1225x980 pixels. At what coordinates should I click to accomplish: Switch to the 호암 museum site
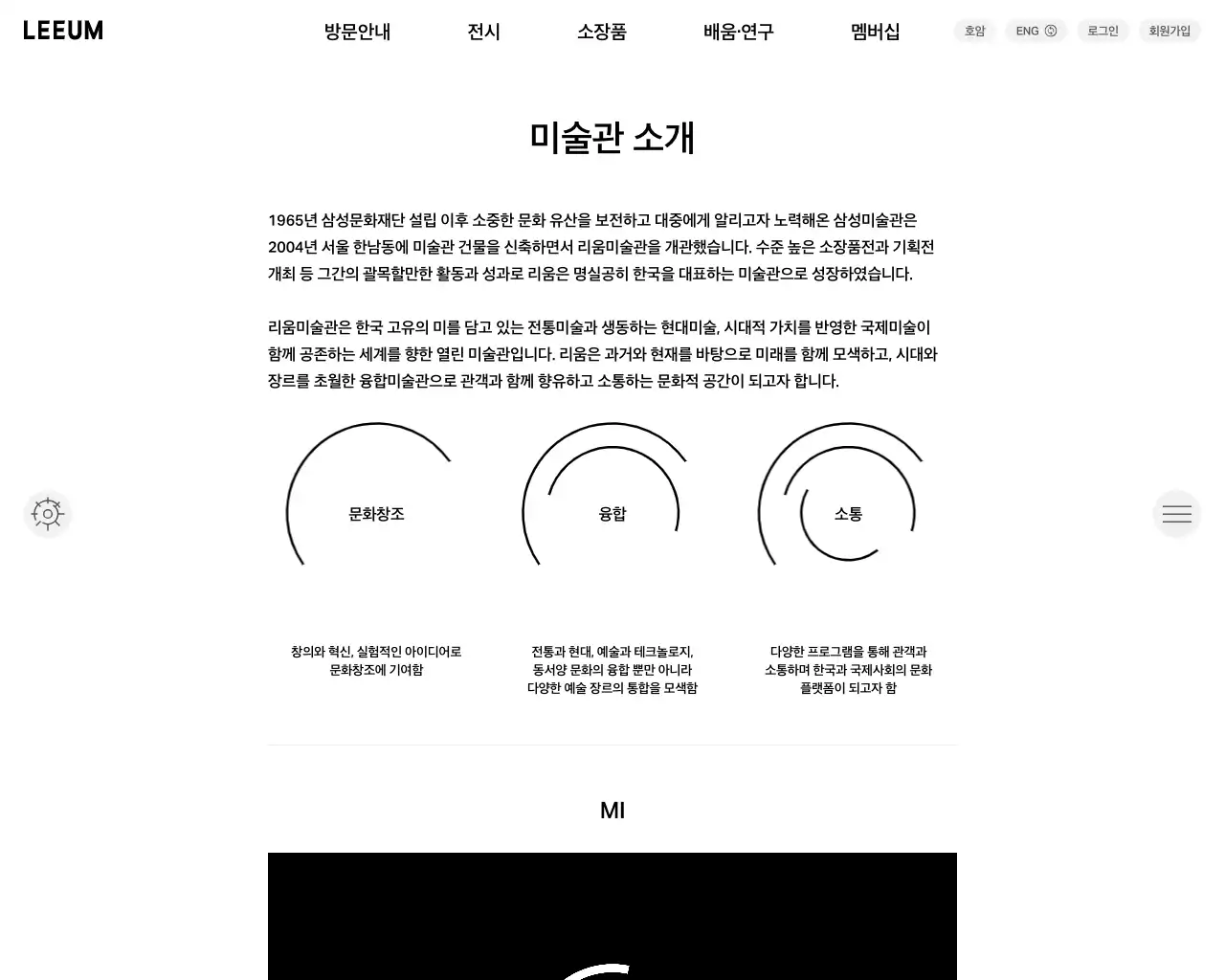pyautogui.click(x=974, y=31)
